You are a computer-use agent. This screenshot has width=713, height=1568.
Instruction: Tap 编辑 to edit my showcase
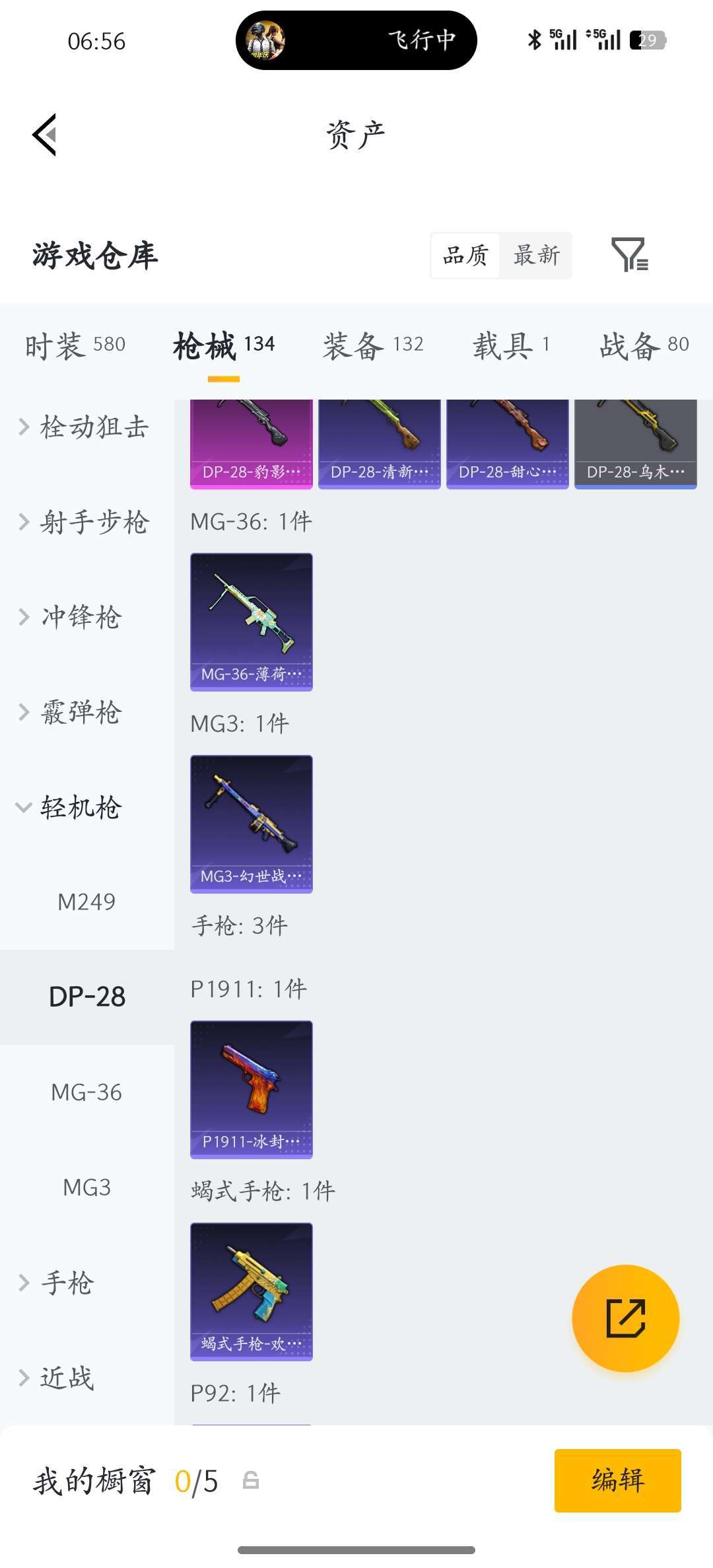617,1480
